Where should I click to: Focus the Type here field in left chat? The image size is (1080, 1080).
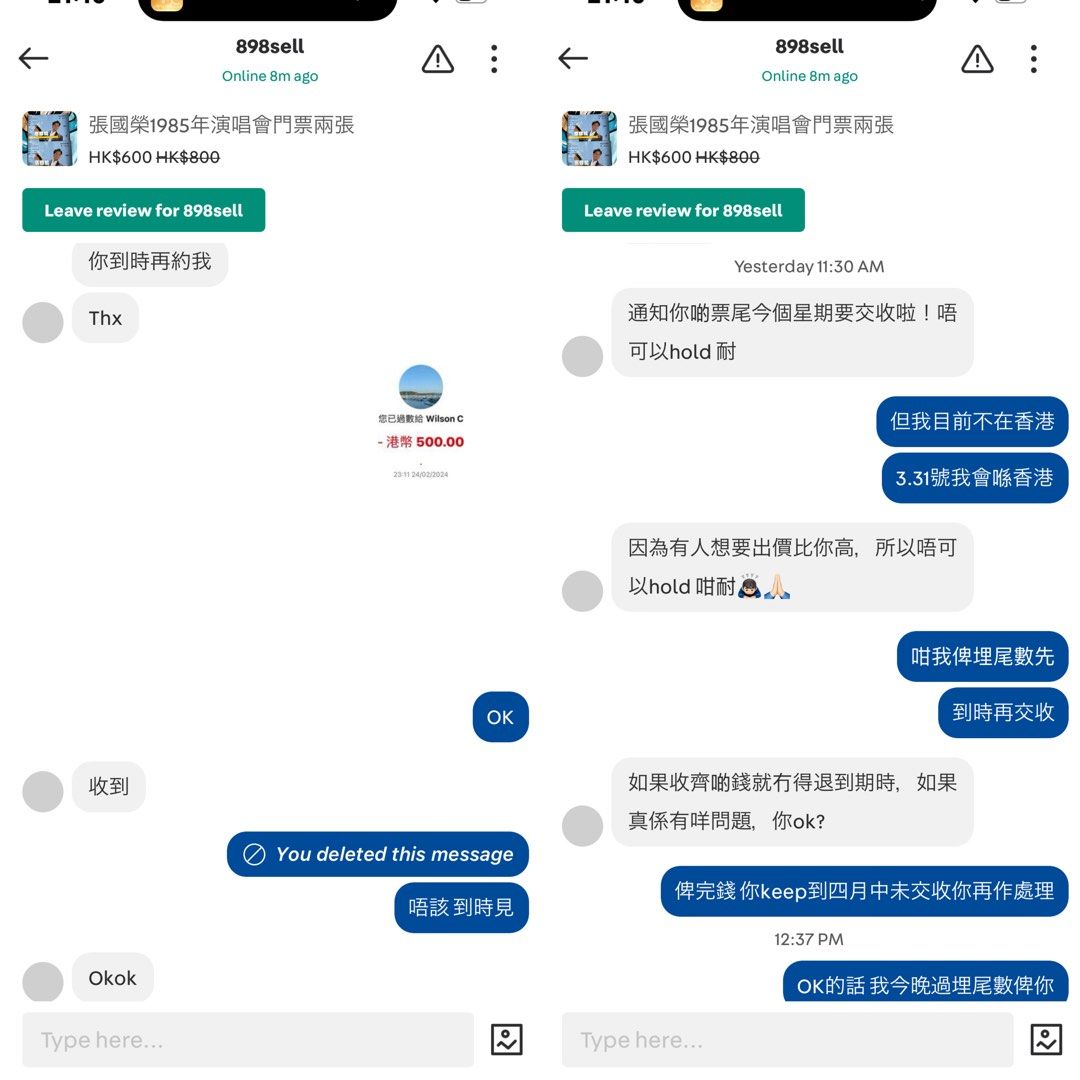pos(248,1039)
